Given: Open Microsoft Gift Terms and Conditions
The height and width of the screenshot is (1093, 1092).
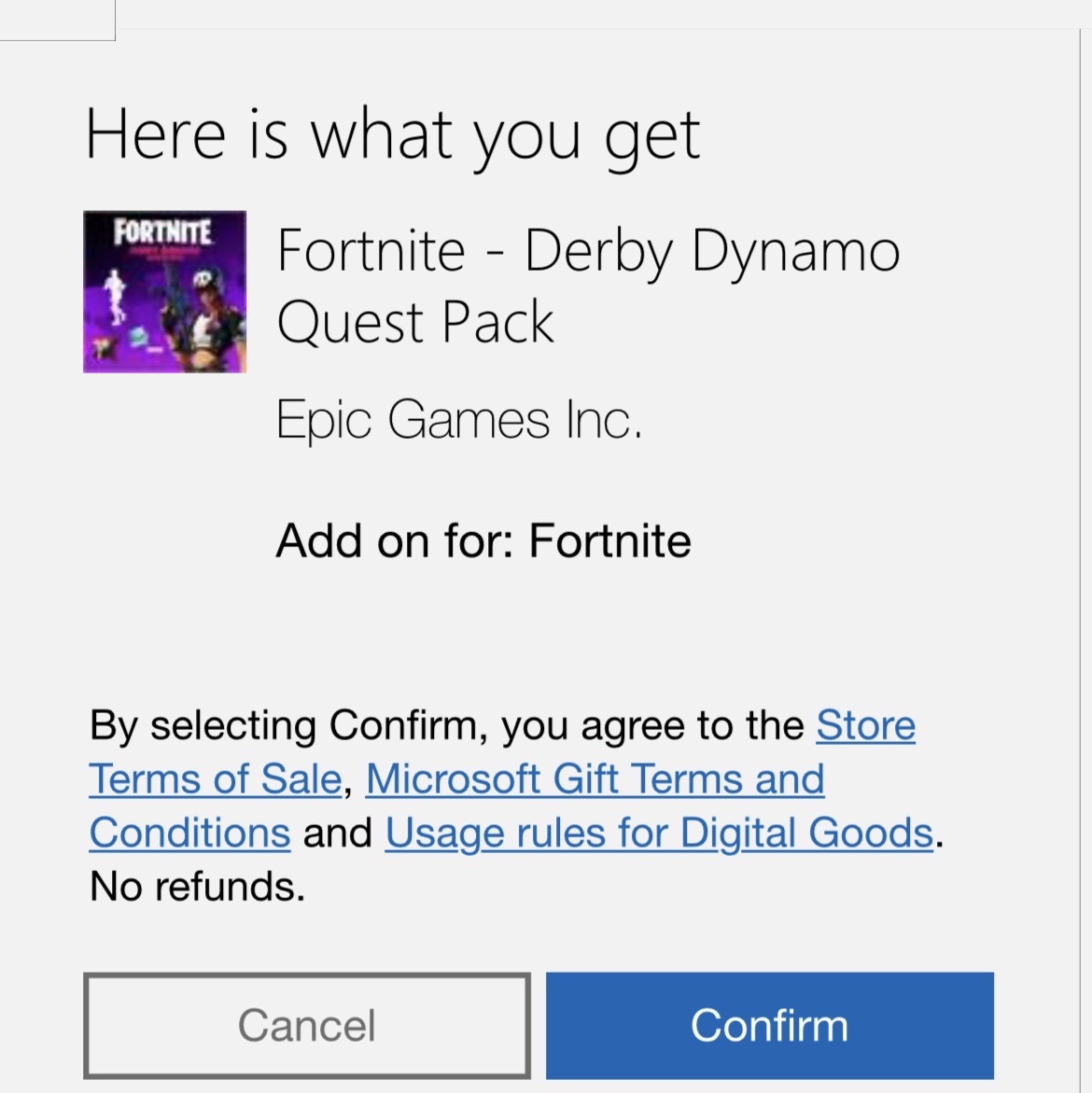Looking at the screenshot, I should pos(595,779).
